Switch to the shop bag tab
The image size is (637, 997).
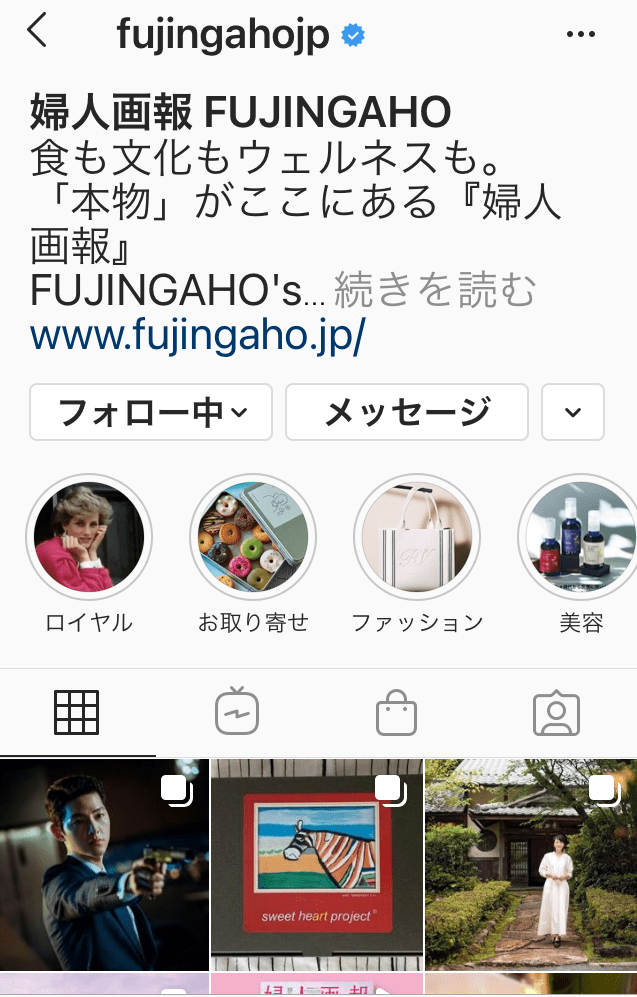coord(396,713)
